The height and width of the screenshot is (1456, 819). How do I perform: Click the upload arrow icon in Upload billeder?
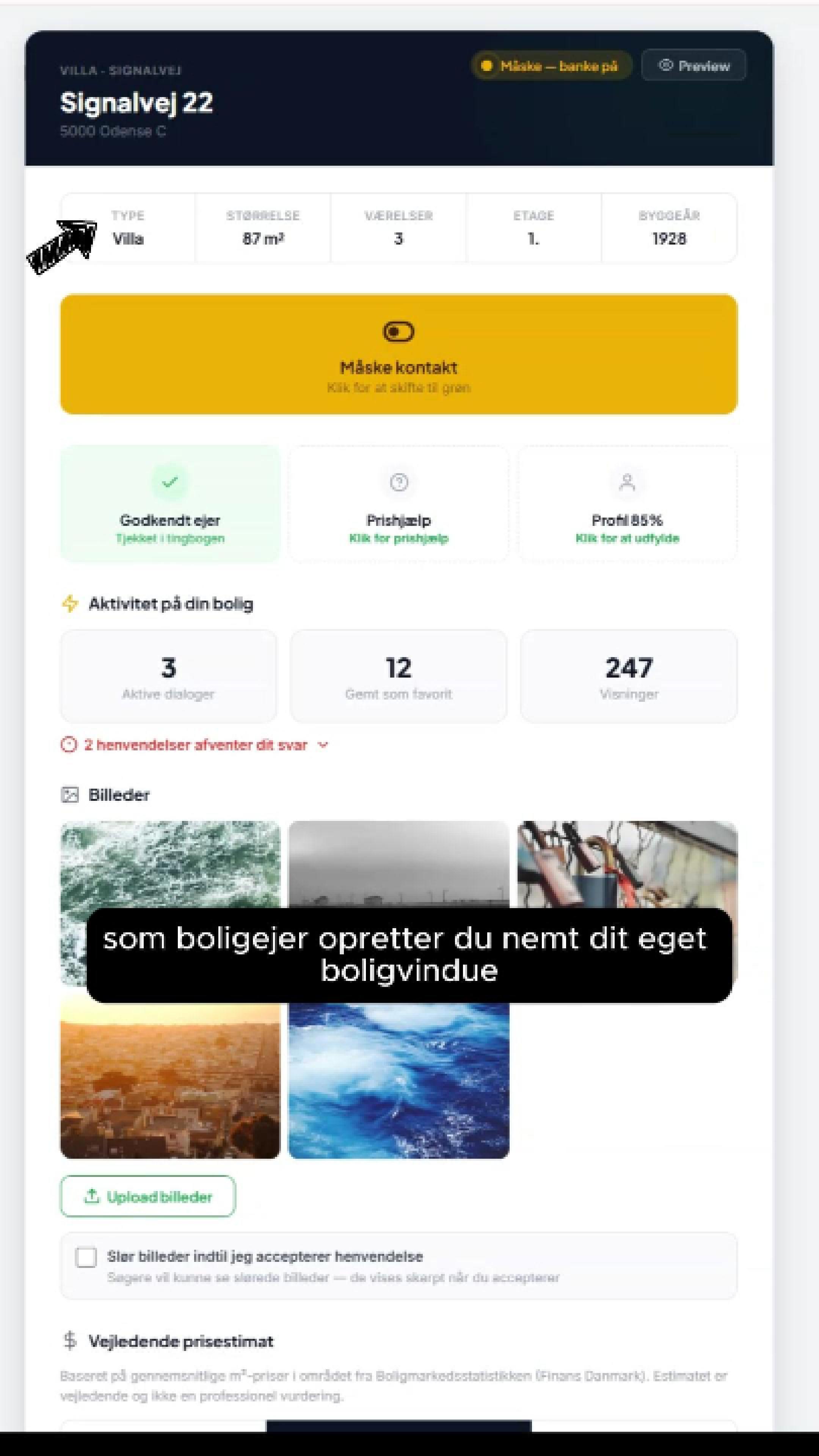pyautogui.click(x=92, y=1196)
